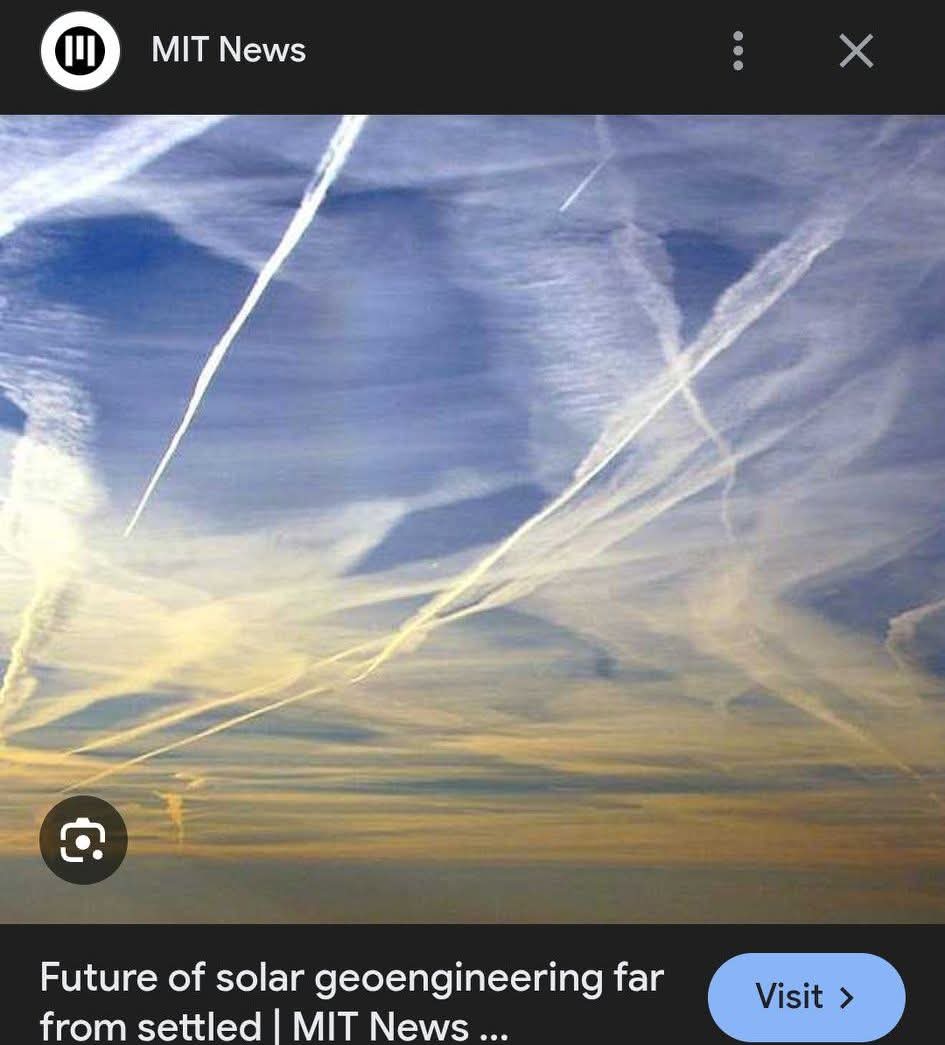Open the solar geoengineering article title link
This screenshot has width=945, height=1045.
coord(351,1000)
